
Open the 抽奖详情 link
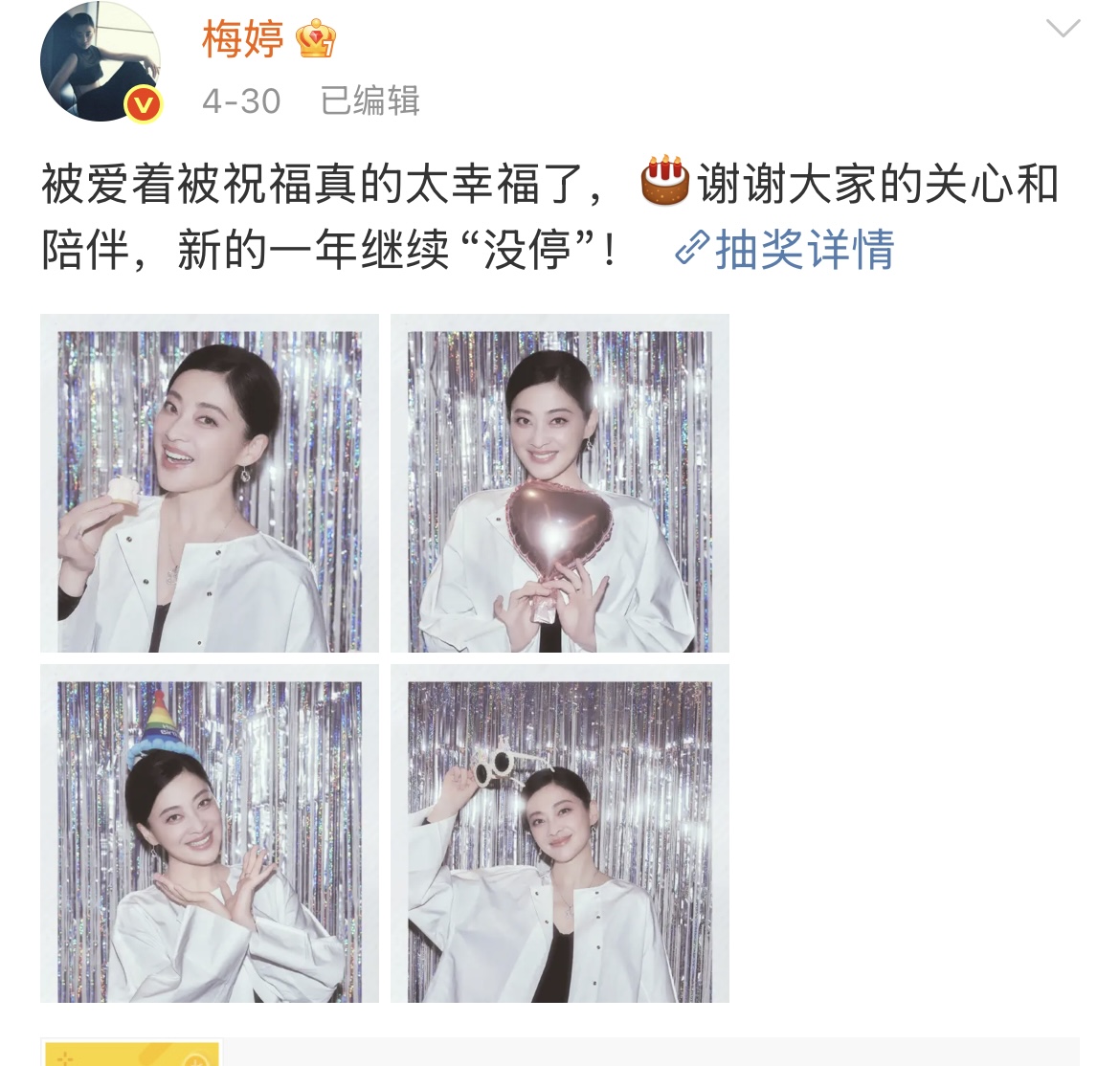(x=787, y=251)
